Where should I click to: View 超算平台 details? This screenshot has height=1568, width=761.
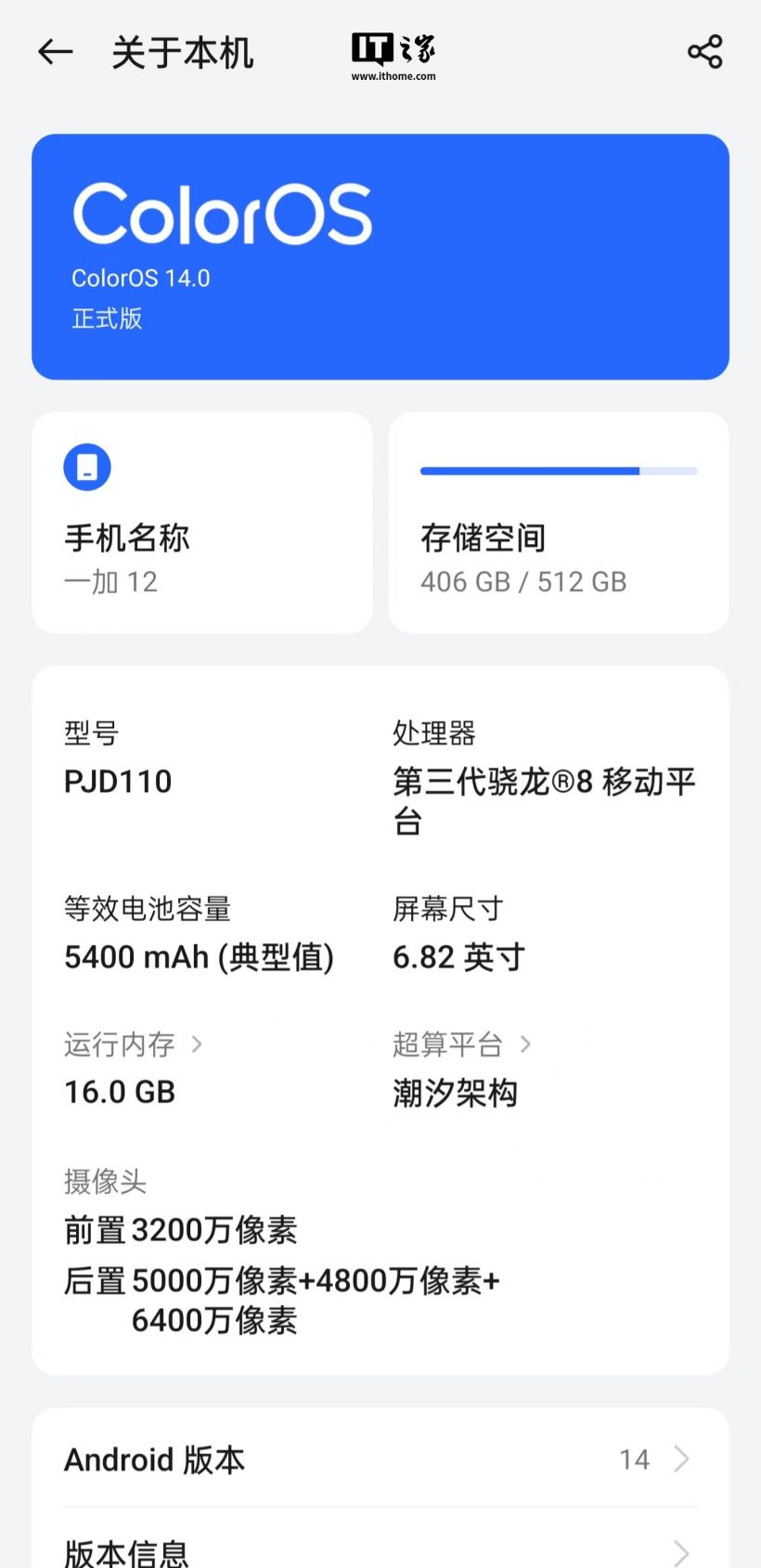[x=461, y=1045]
